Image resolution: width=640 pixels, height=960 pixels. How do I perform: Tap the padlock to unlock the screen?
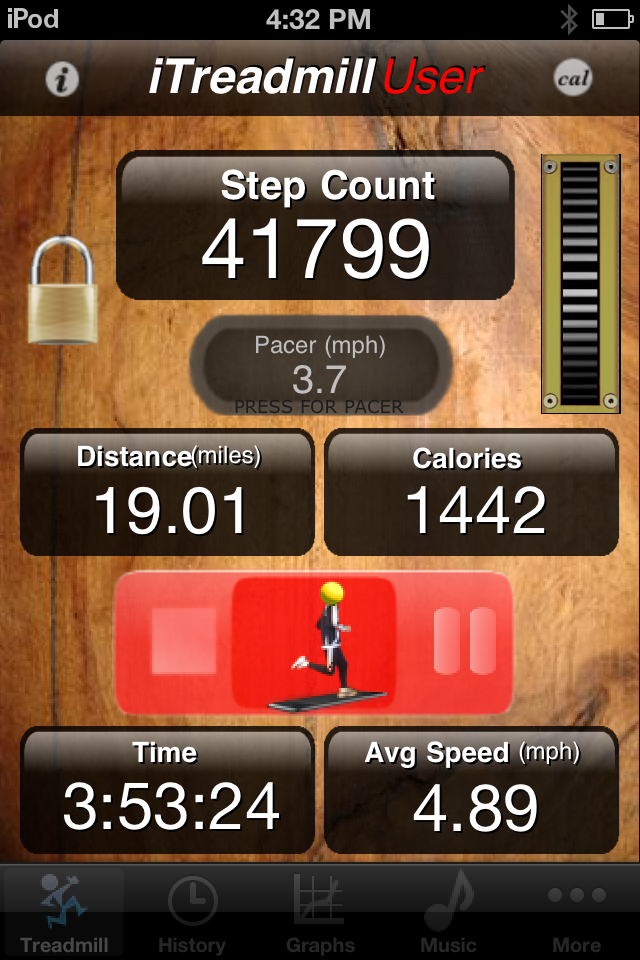[64, 291]
